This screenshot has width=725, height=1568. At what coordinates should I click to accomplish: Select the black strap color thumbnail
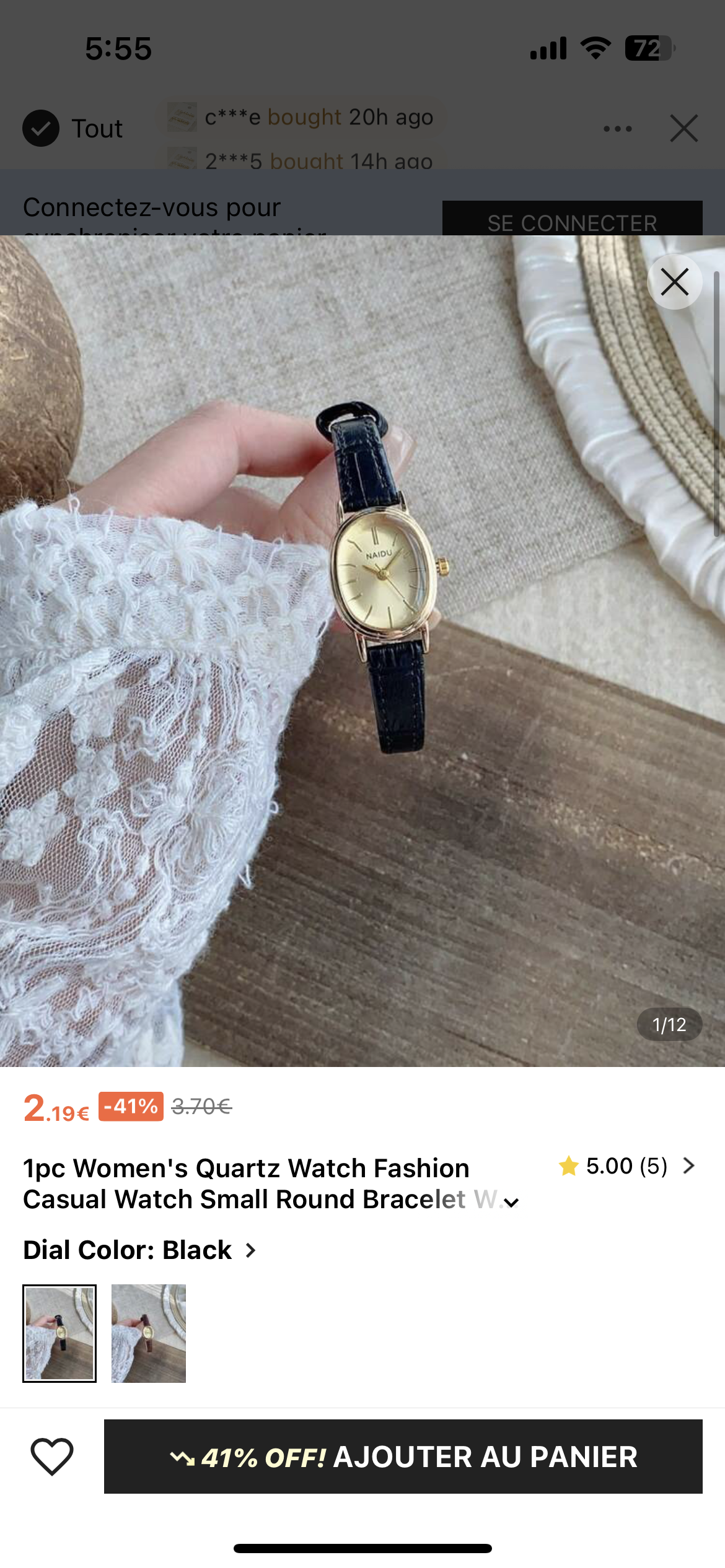(59, 1333)
